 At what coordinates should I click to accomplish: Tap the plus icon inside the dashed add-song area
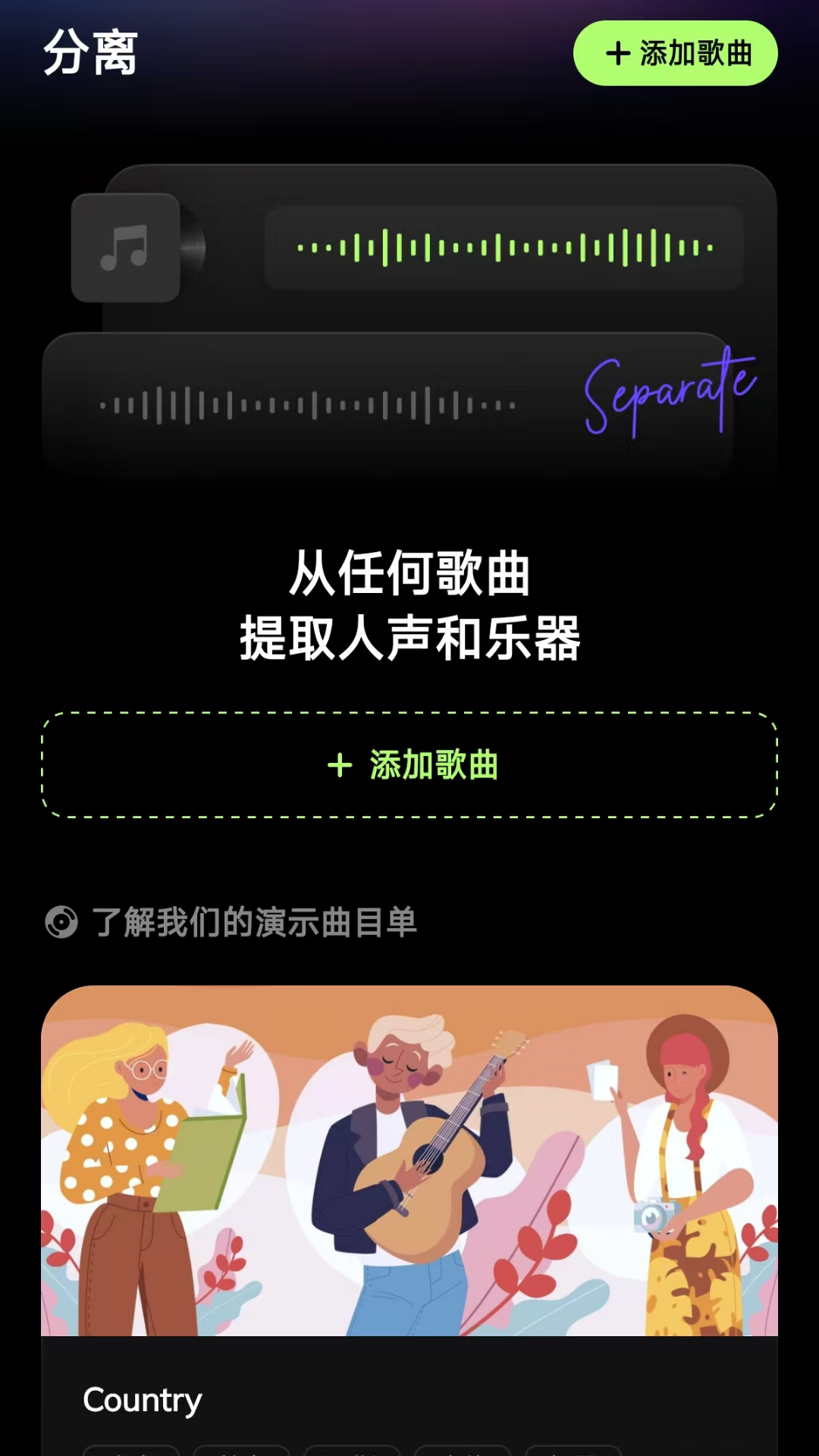pos(340,766)
